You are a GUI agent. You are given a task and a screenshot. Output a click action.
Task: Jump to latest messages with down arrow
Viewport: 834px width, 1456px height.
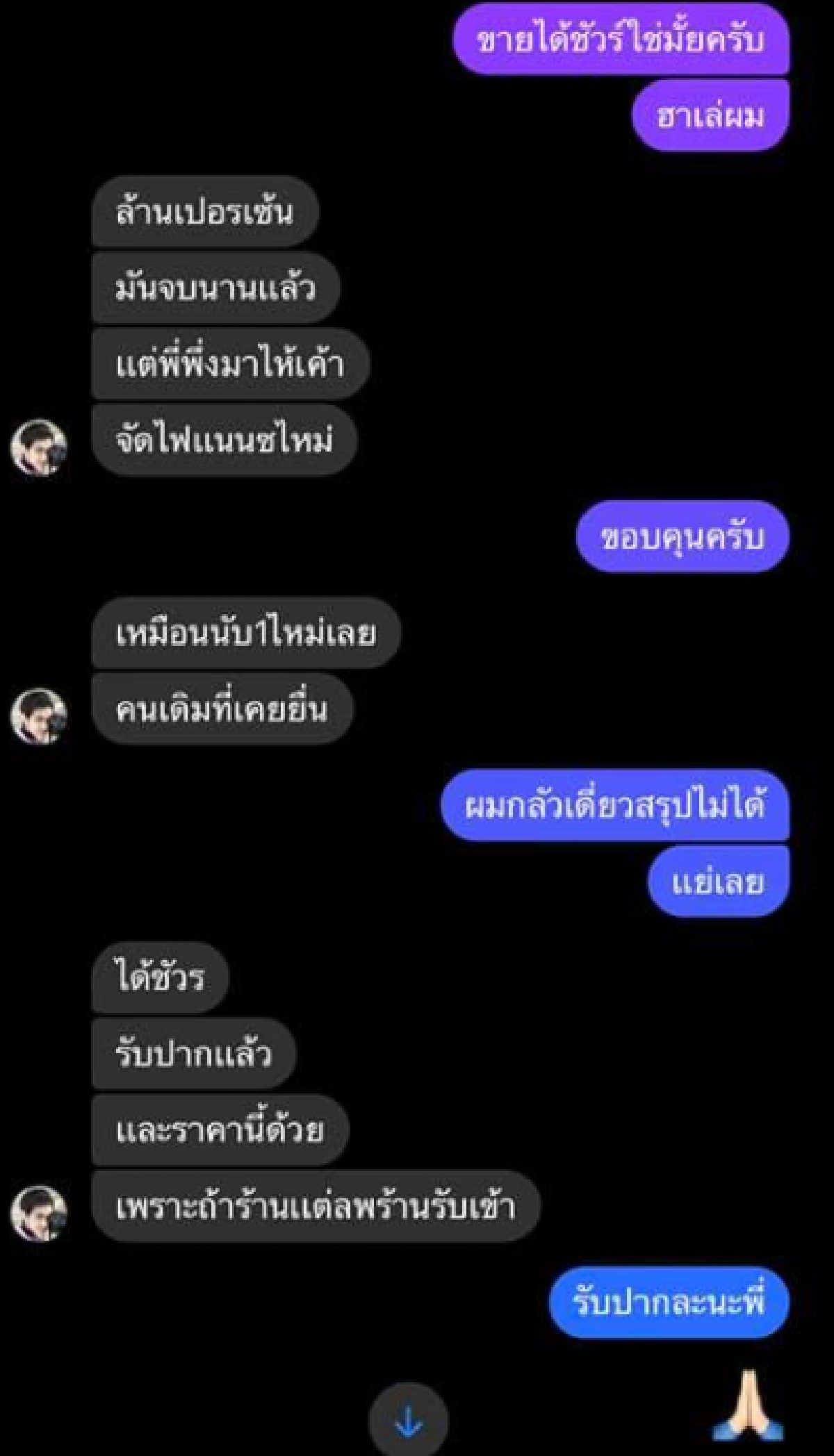pos(408,1423)
